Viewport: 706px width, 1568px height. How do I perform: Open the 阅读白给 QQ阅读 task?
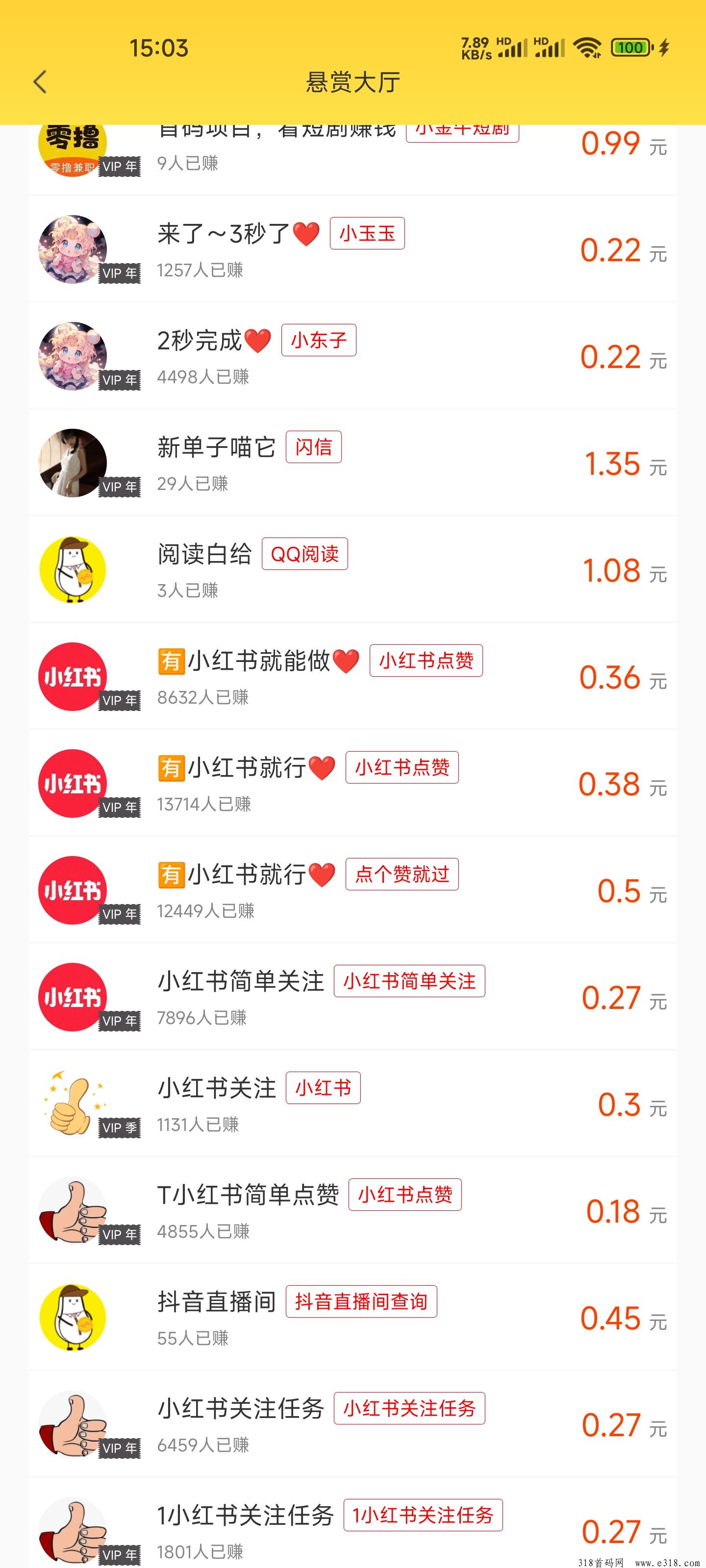point(353,570)
